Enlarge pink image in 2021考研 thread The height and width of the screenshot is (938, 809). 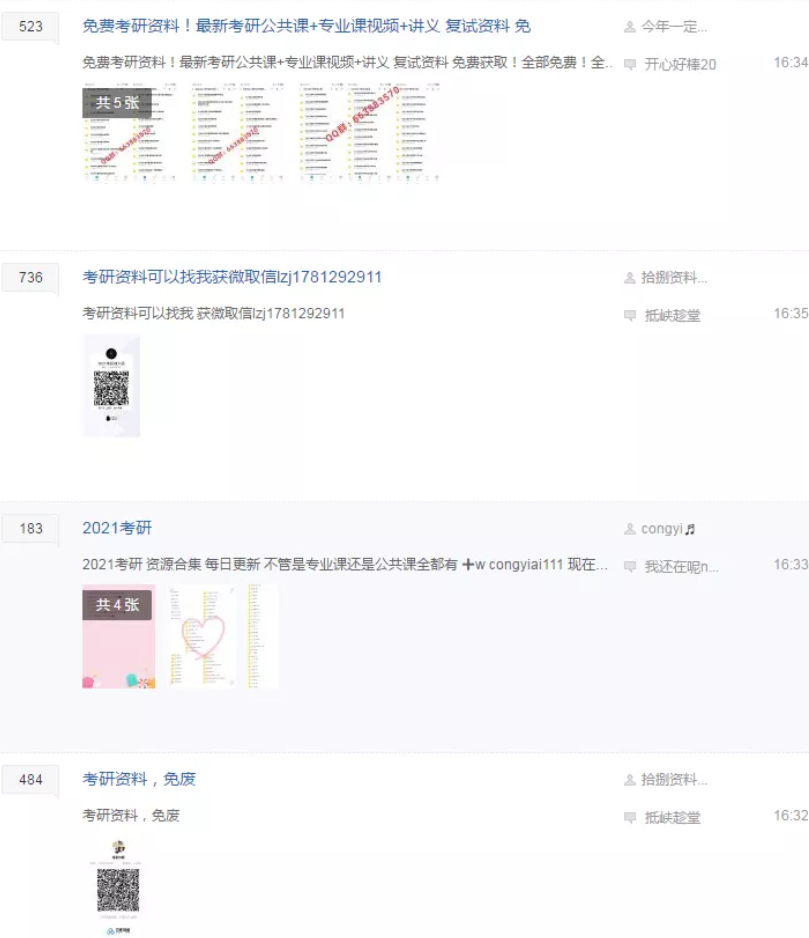tap(118, 648)
